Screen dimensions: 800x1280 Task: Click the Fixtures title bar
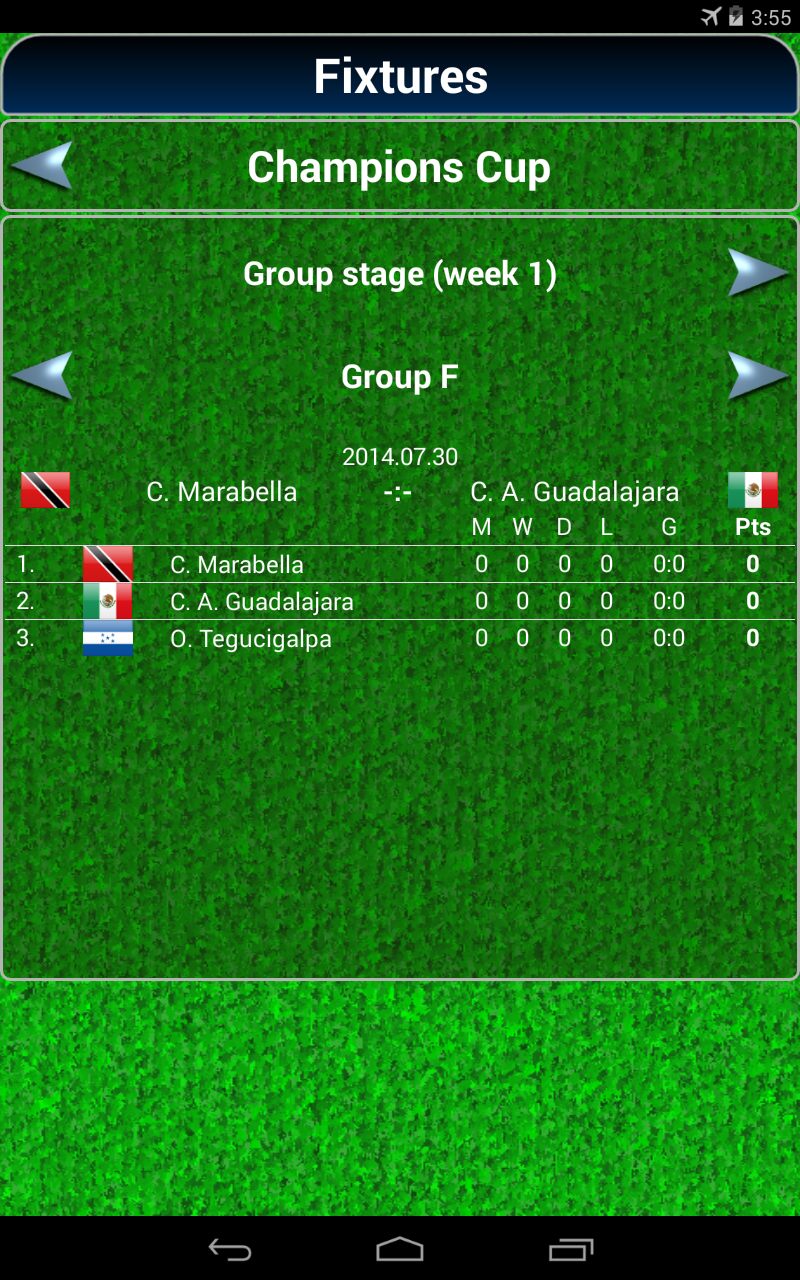400,75
